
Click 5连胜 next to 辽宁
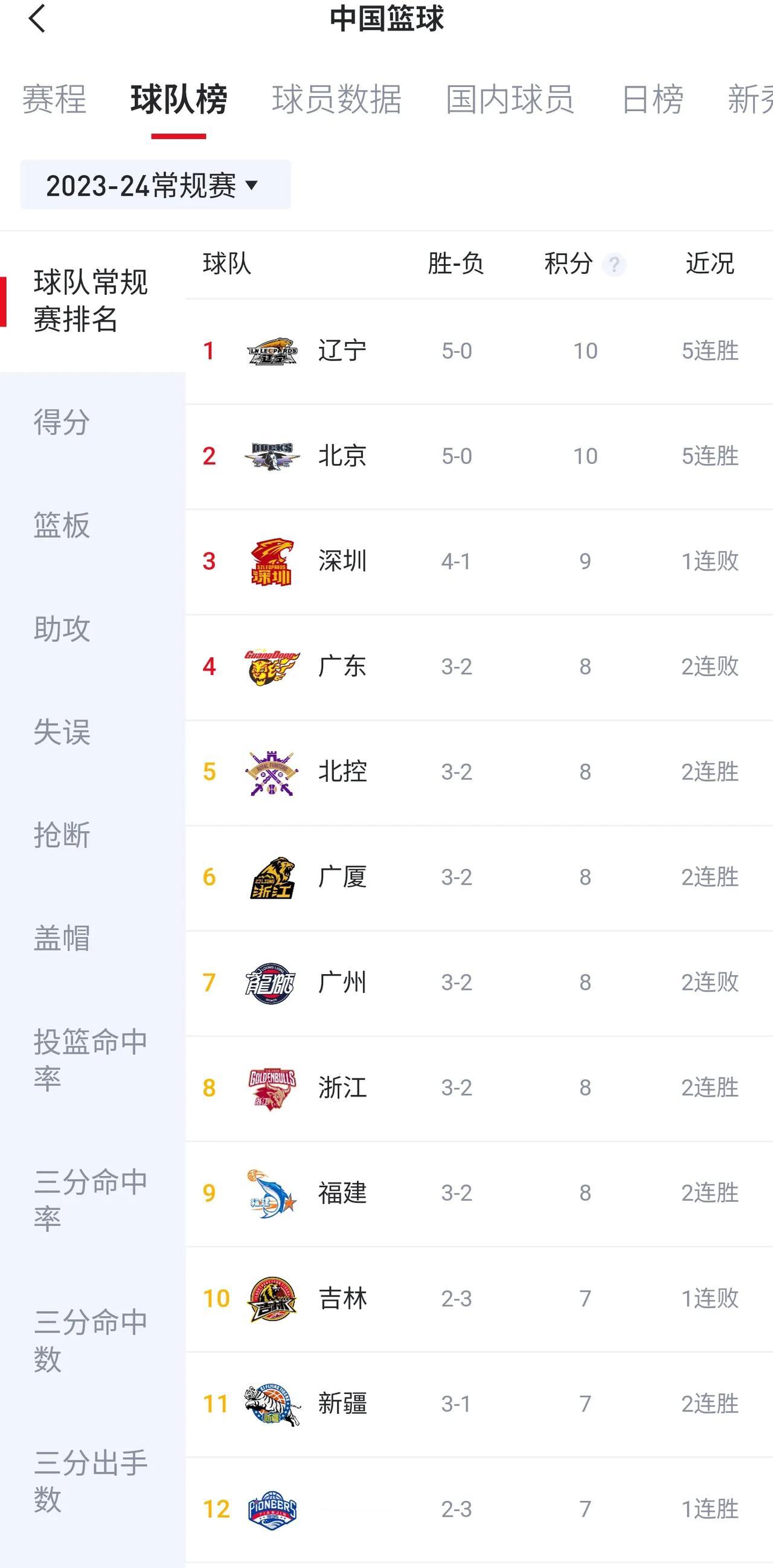709,350
